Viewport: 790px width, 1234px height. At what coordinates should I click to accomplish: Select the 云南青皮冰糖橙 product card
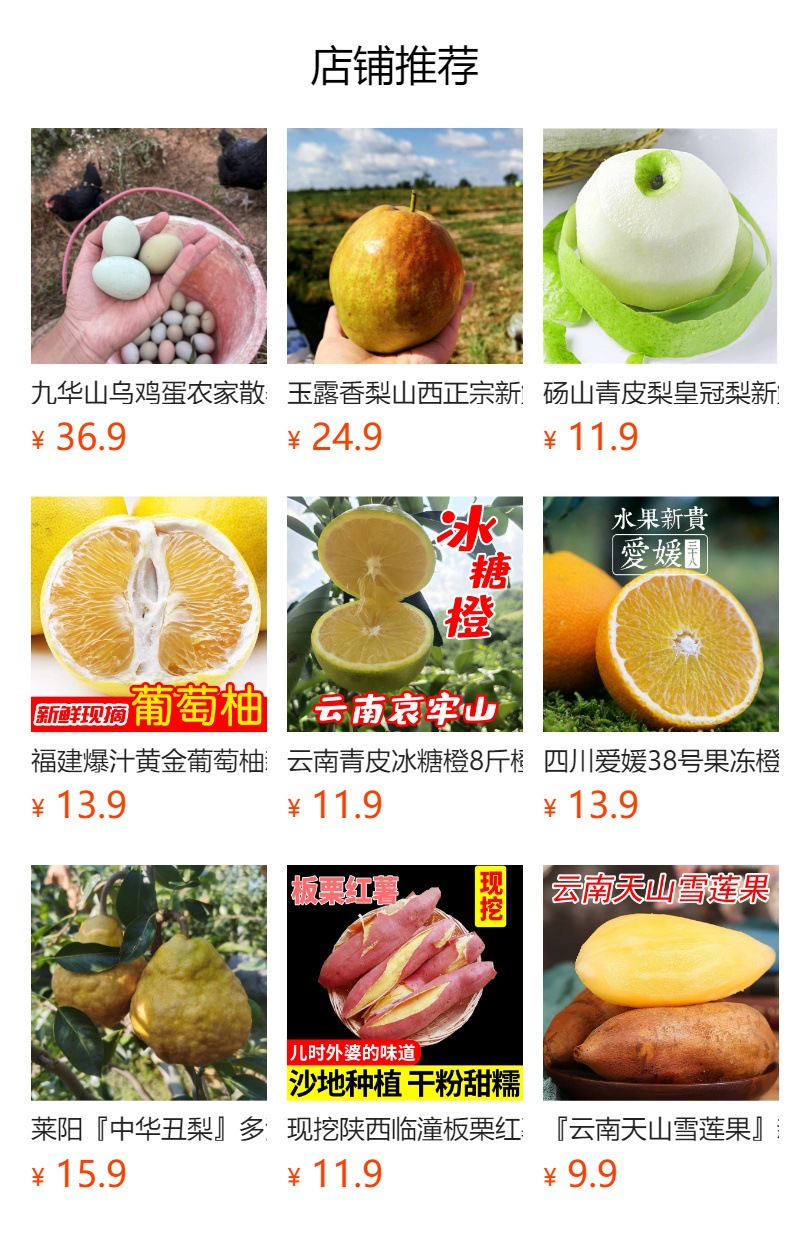(x=405, y=660)
